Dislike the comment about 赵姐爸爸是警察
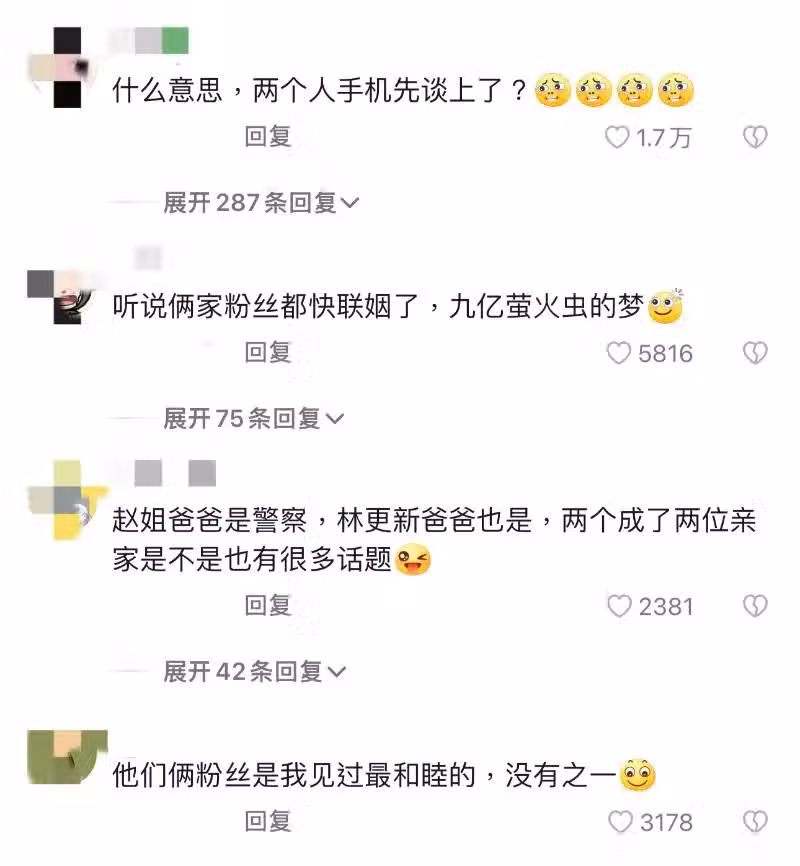The image size is (800, 866). (x=755, y=606)
